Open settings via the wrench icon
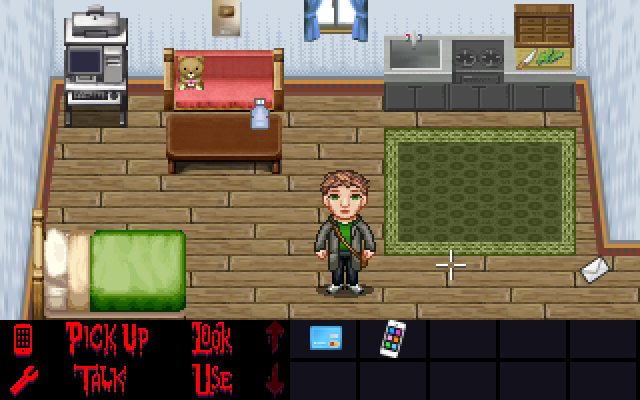This screenshot has height=400, width=640. [x=23, y=379]
